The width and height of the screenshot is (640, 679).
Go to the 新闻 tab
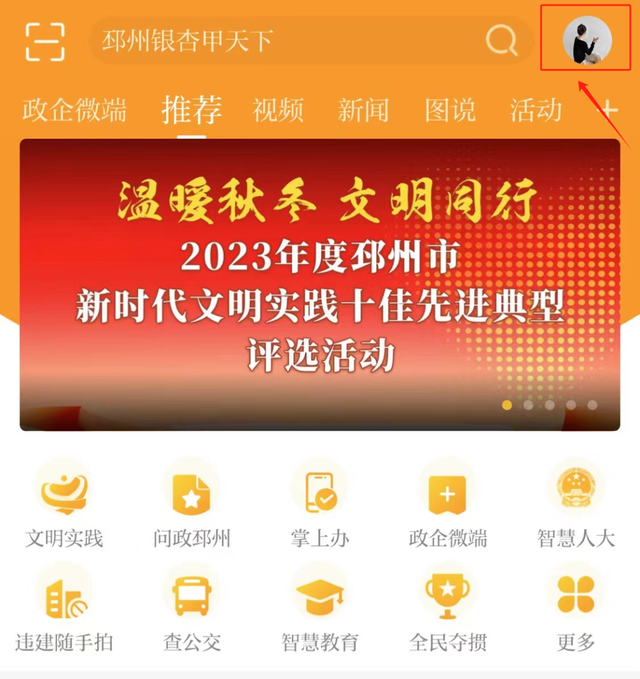tap(363, 109)
